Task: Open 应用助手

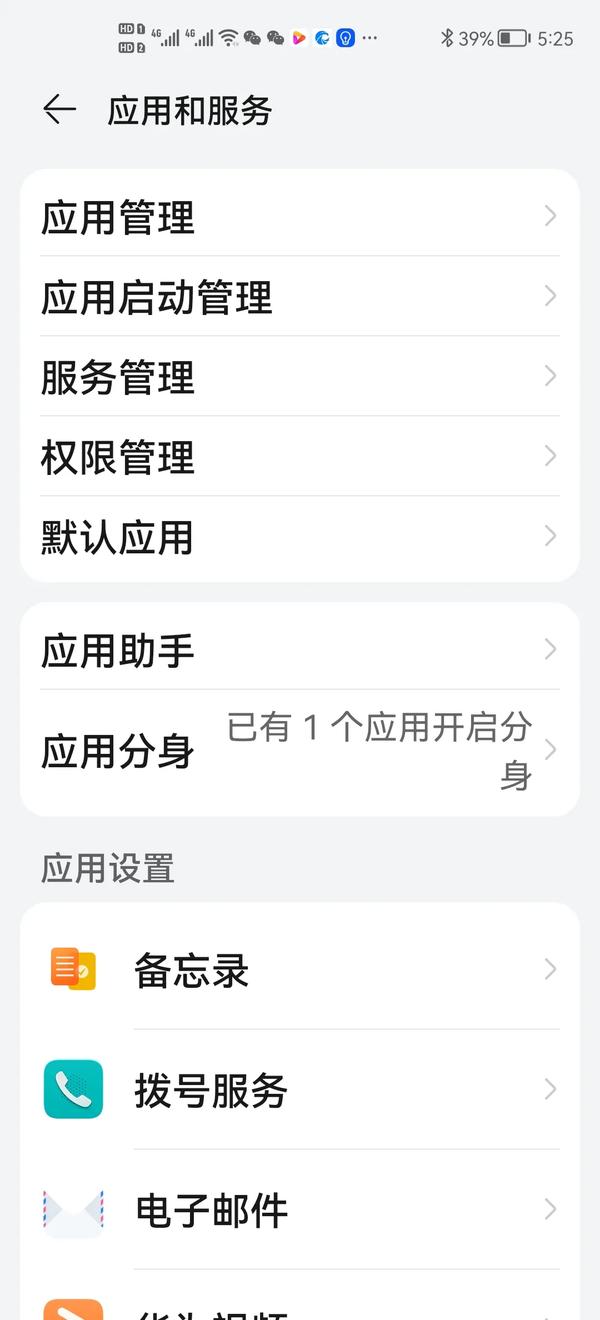Action: pos(300,649)
